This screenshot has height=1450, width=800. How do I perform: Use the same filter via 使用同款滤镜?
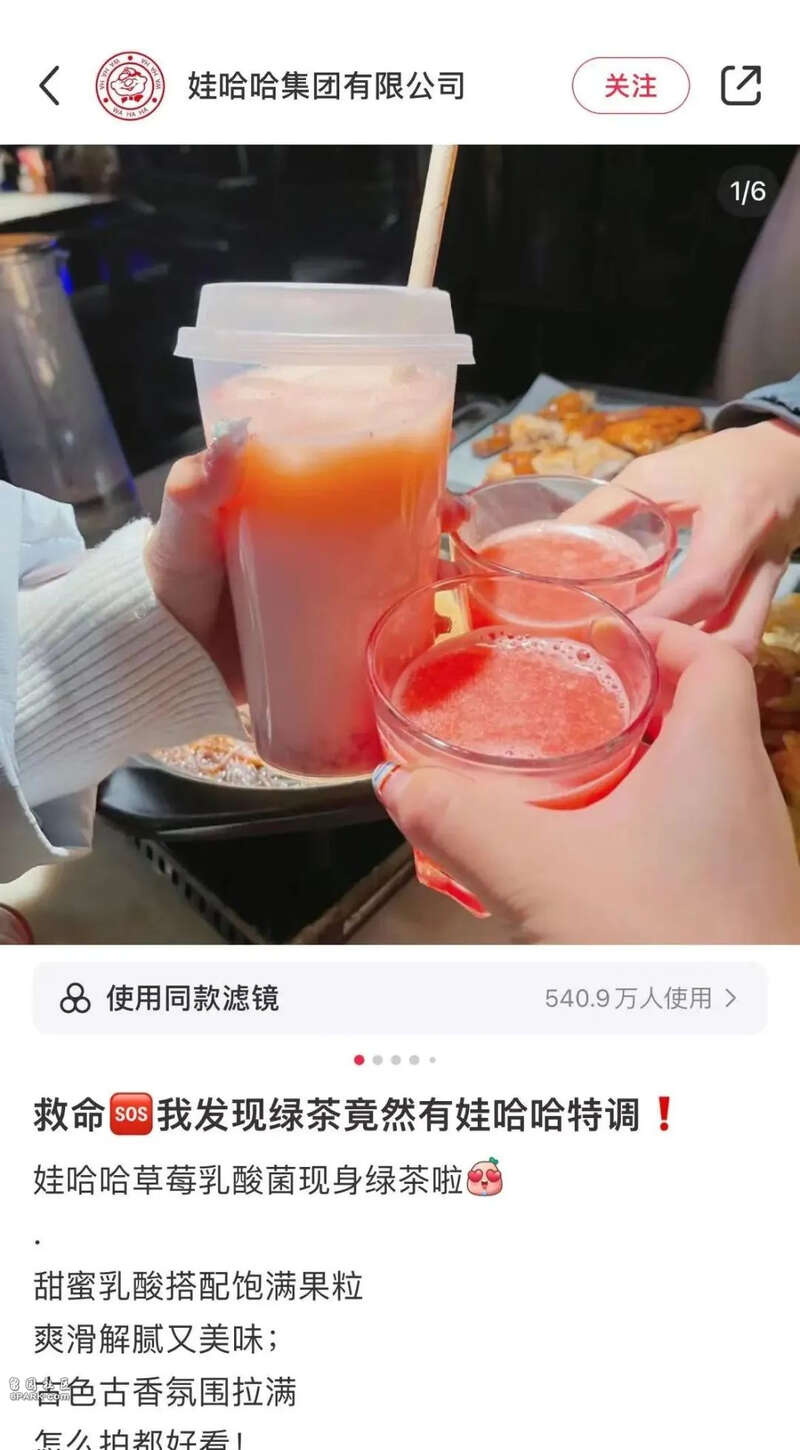tap(400, 998)
